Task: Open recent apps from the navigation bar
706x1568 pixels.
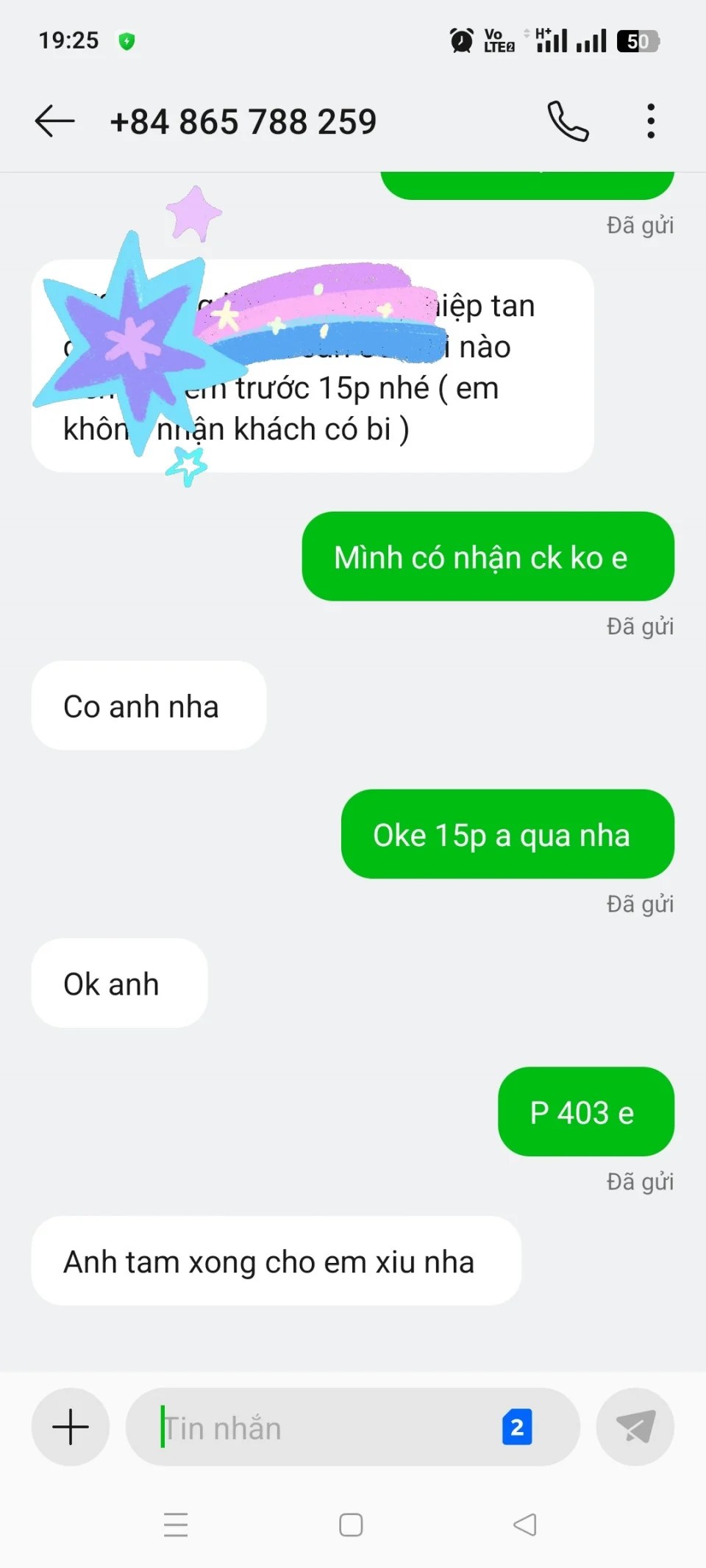Action: (x=176, y=1525)
